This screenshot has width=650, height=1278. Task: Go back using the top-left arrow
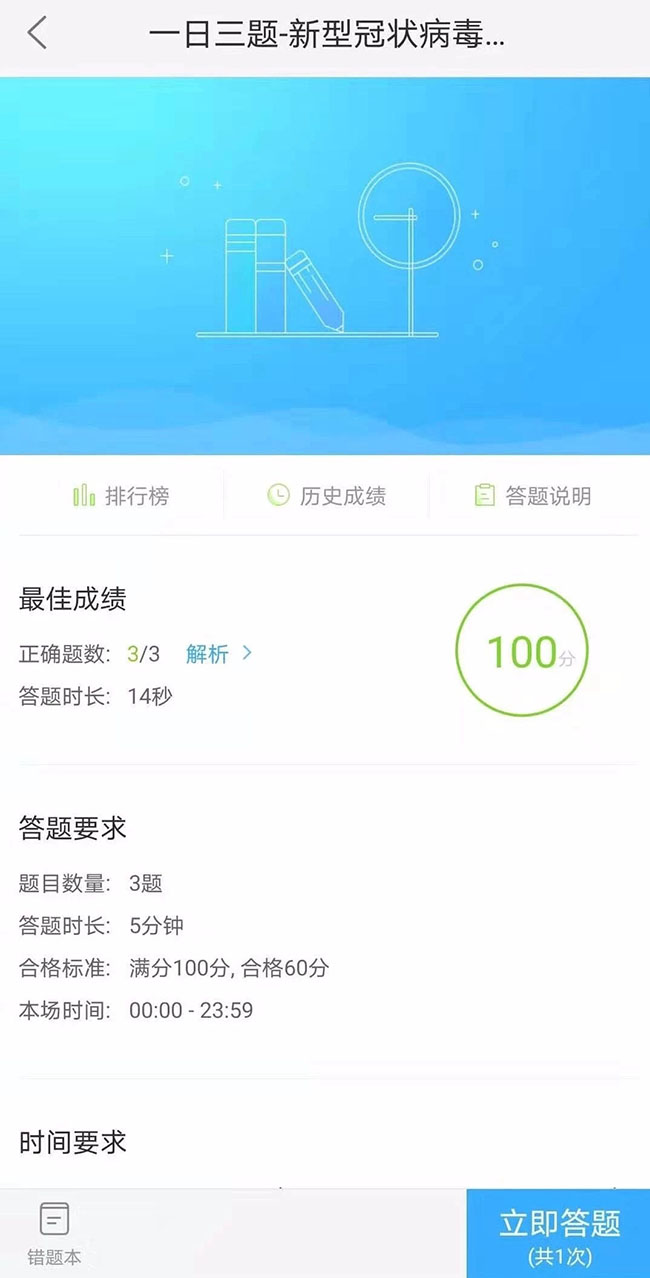37,33
